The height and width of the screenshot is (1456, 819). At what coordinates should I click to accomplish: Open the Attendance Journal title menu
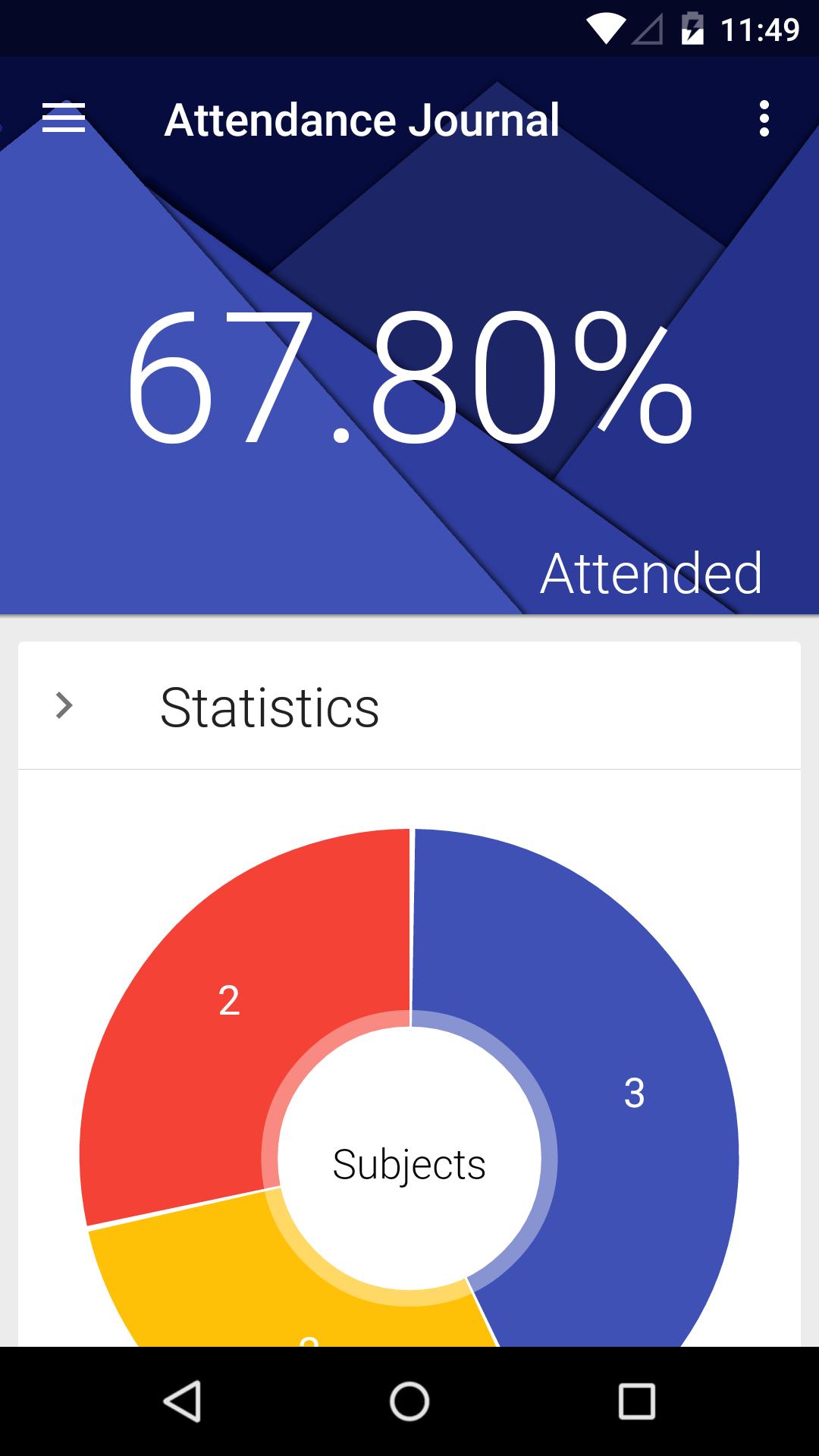[362, 119]
